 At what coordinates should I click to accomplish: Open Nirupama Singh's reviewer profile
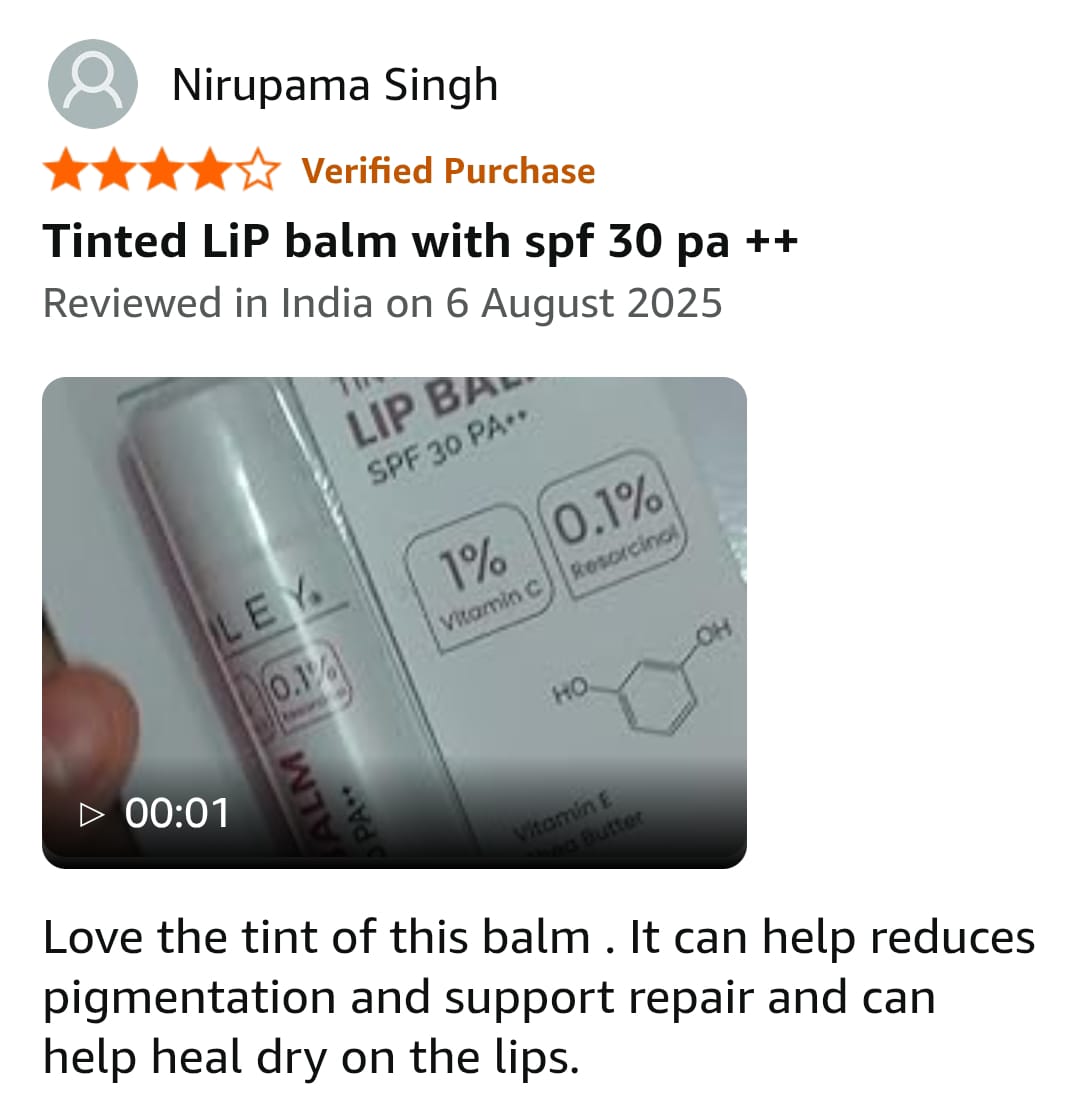334,86
